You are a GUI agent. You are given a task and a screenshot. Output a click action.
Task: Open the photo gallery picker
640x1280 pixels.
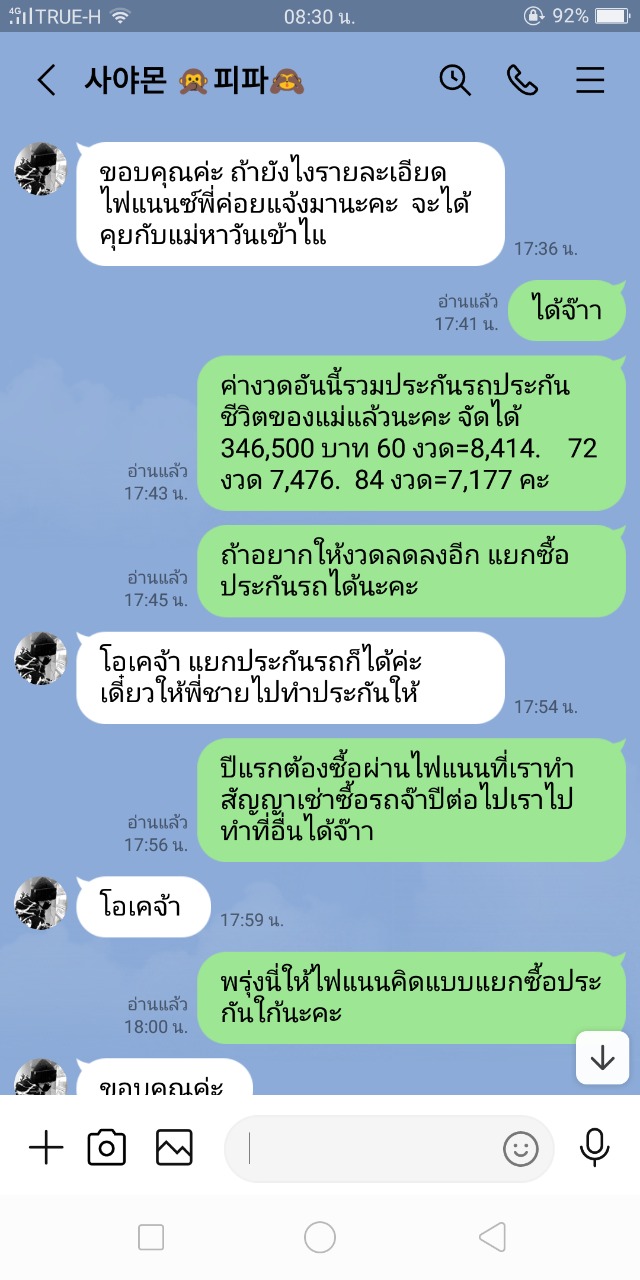click(x=174, y=1148)
